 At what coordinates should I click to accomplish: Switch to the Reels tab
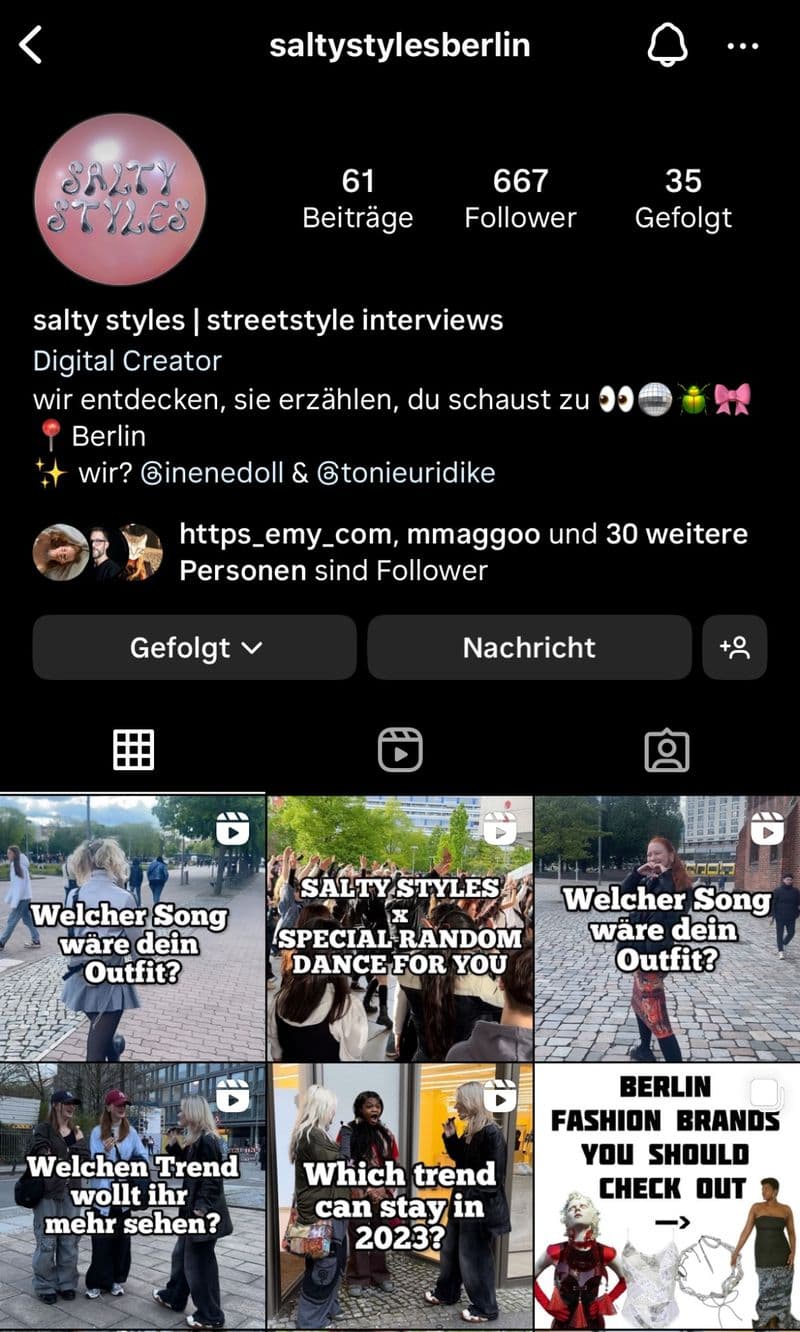pyautogui.click(x=400, y=749)
